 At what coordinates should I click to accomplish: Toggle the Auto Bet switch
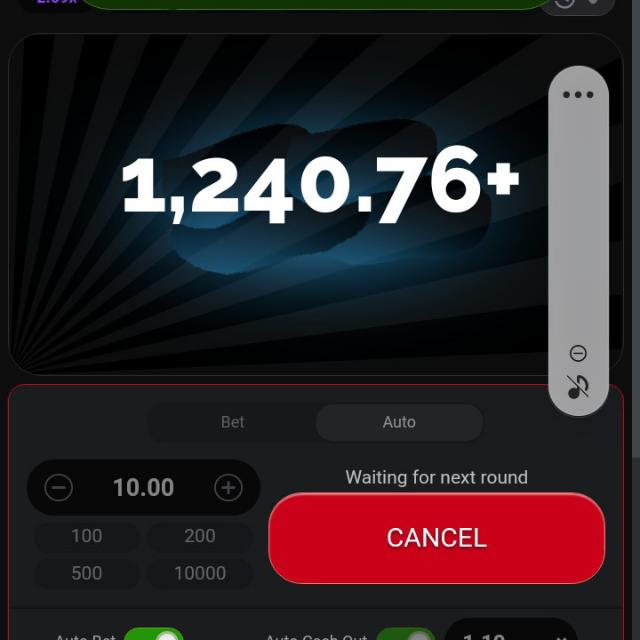pyautogui.click(x=154, y=636)
